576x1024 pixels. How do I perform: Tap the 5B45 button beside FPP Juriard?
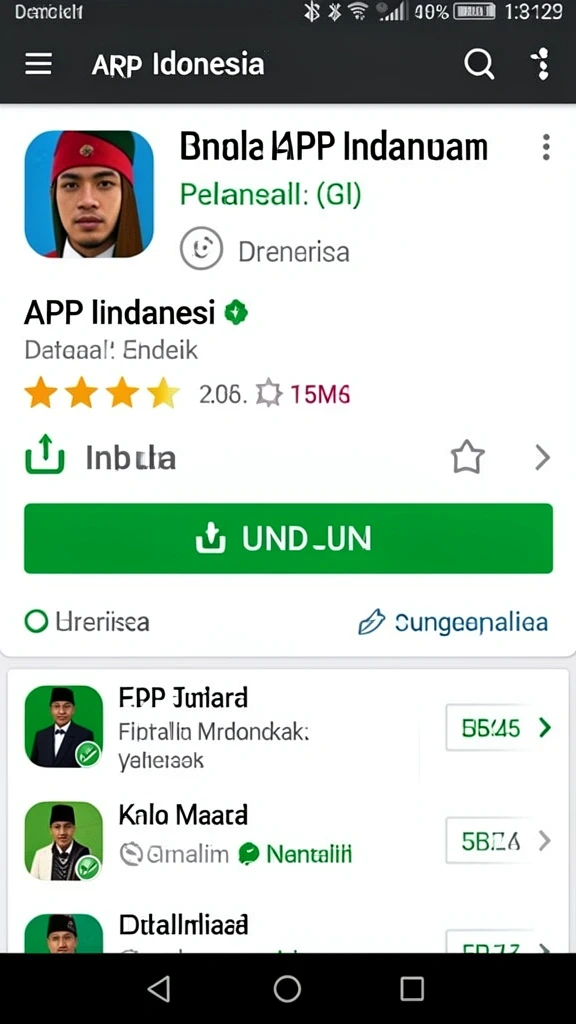click(x=499, y=727)
